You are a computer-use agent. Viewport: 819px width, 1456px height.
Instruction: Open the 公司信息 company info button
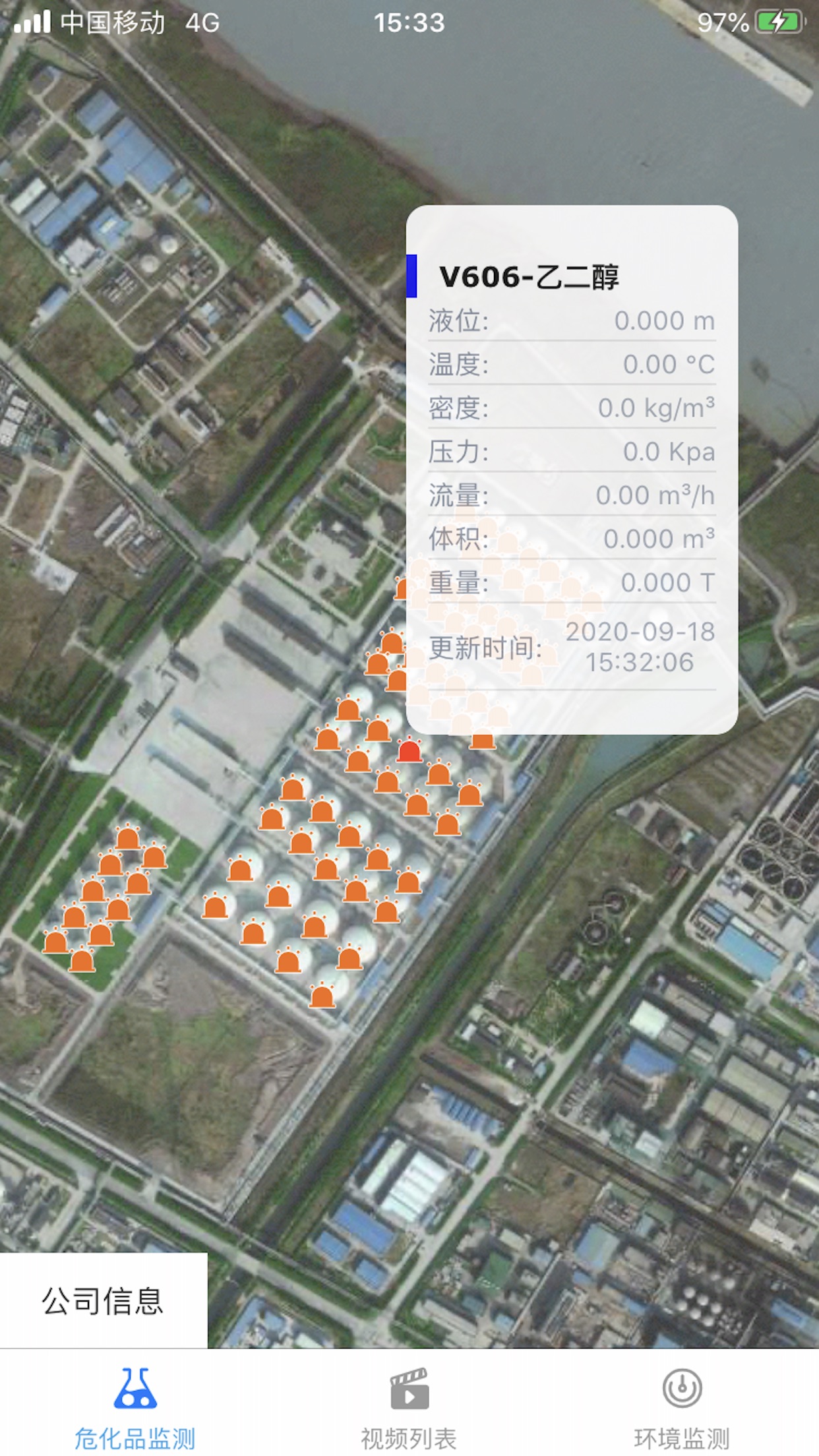104,1300
